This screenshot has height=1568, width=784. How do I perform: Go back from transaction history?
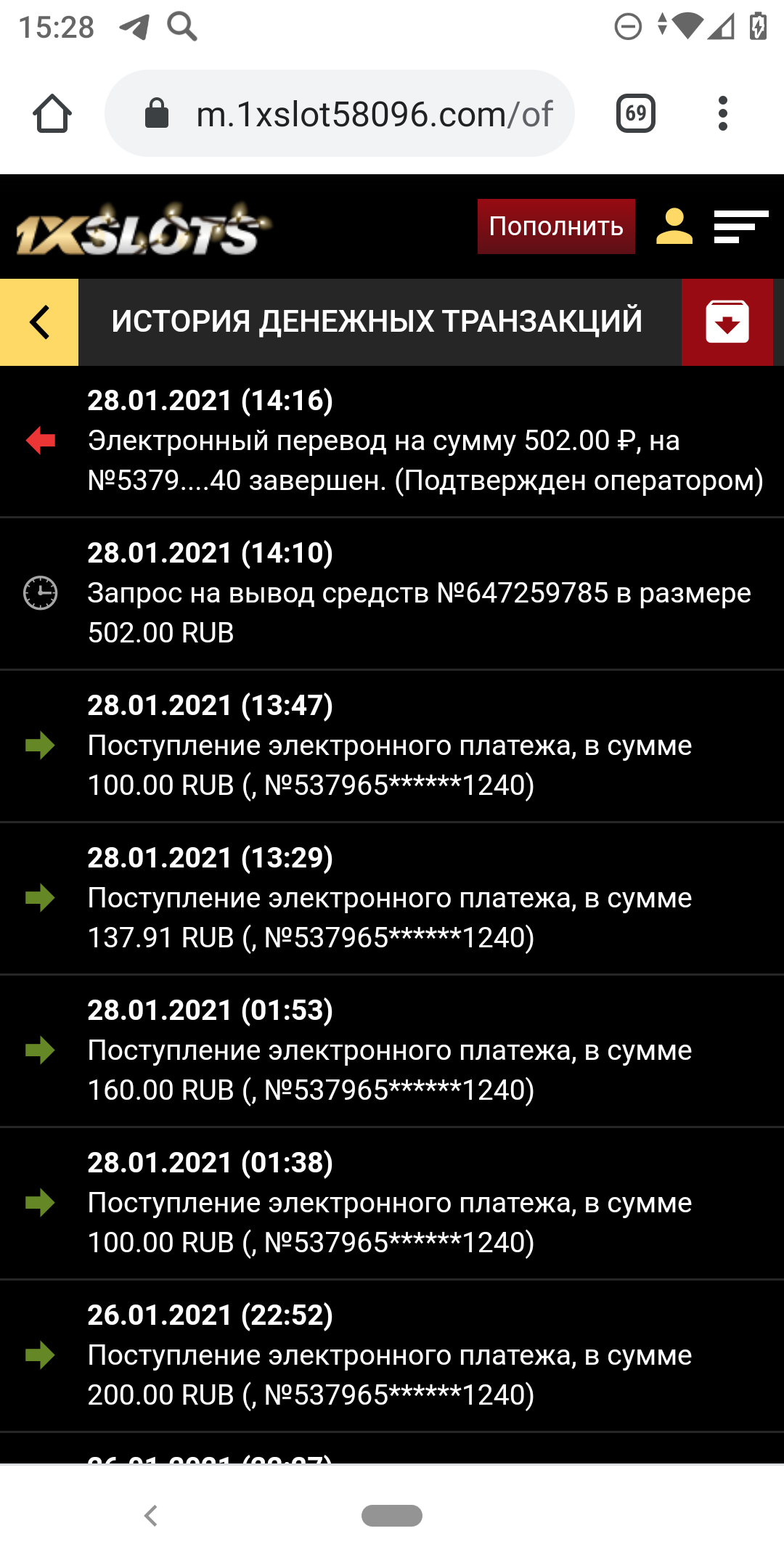coord(39,322)
